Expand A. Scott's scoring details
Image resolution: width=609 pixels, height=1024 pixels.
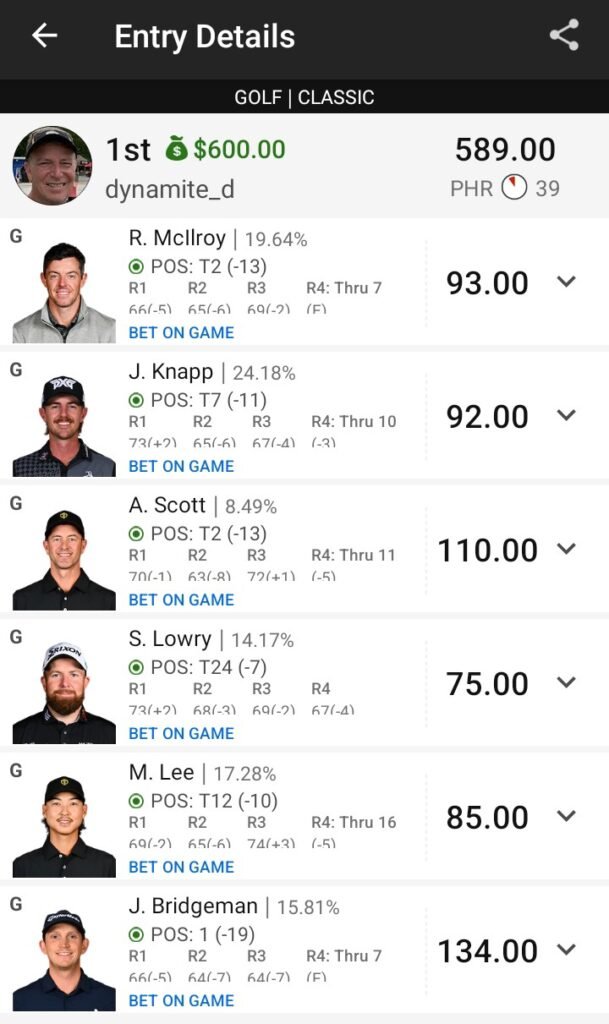[567, 549]
